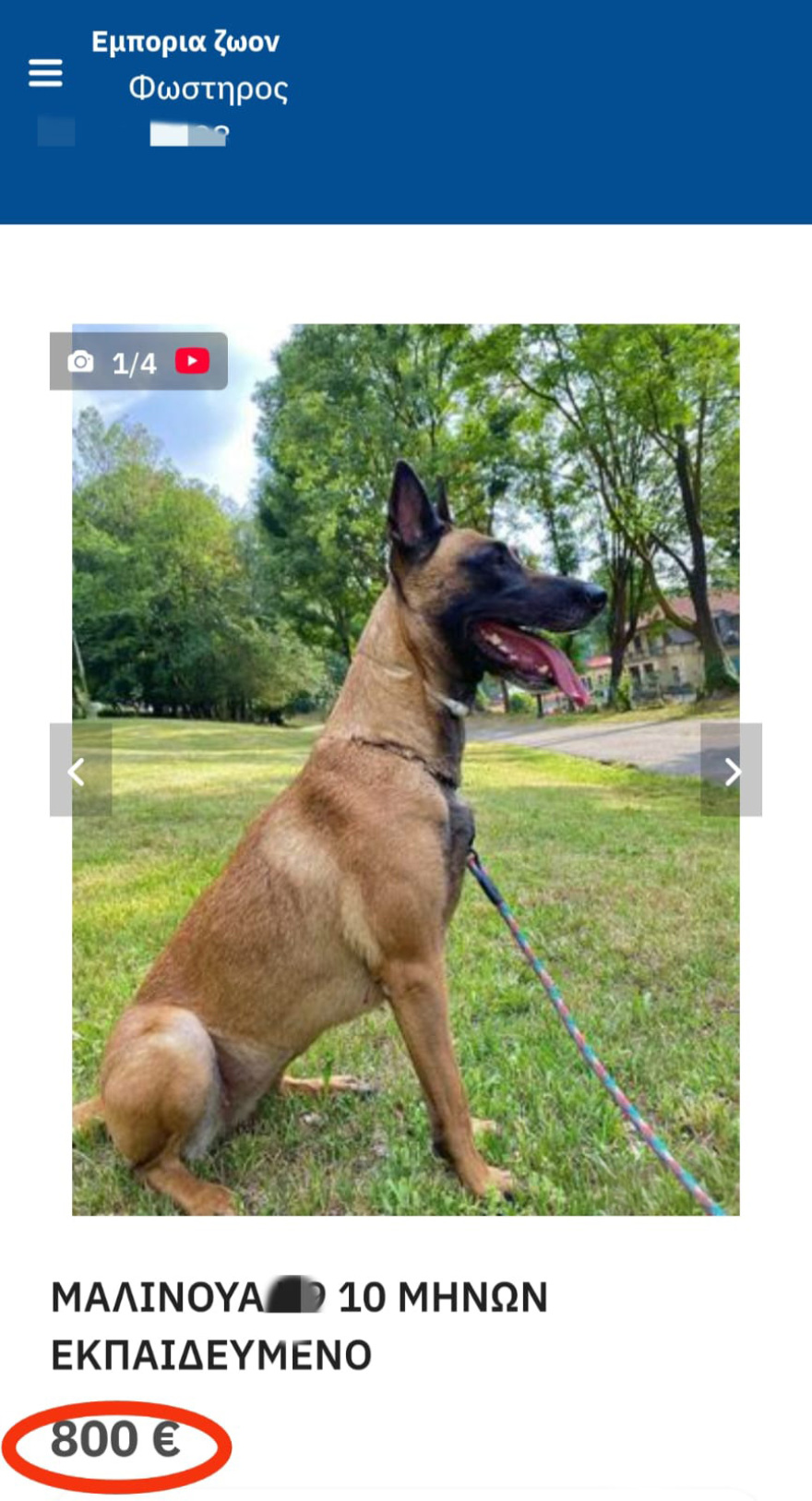Play the listing's YouTube video

pos(192,361)
